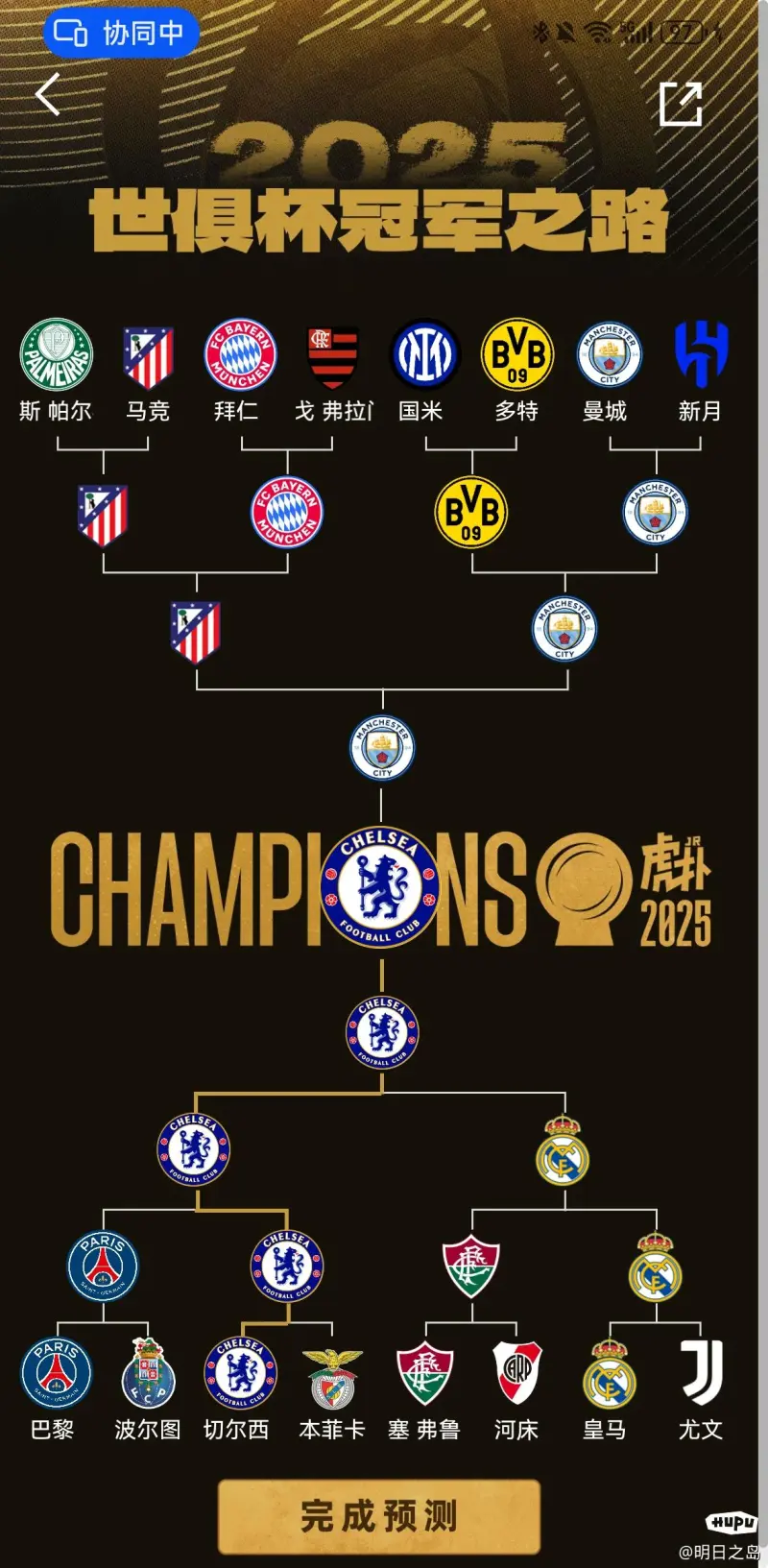Pick the Atlético logo labeled 马竞

(148, 357)
